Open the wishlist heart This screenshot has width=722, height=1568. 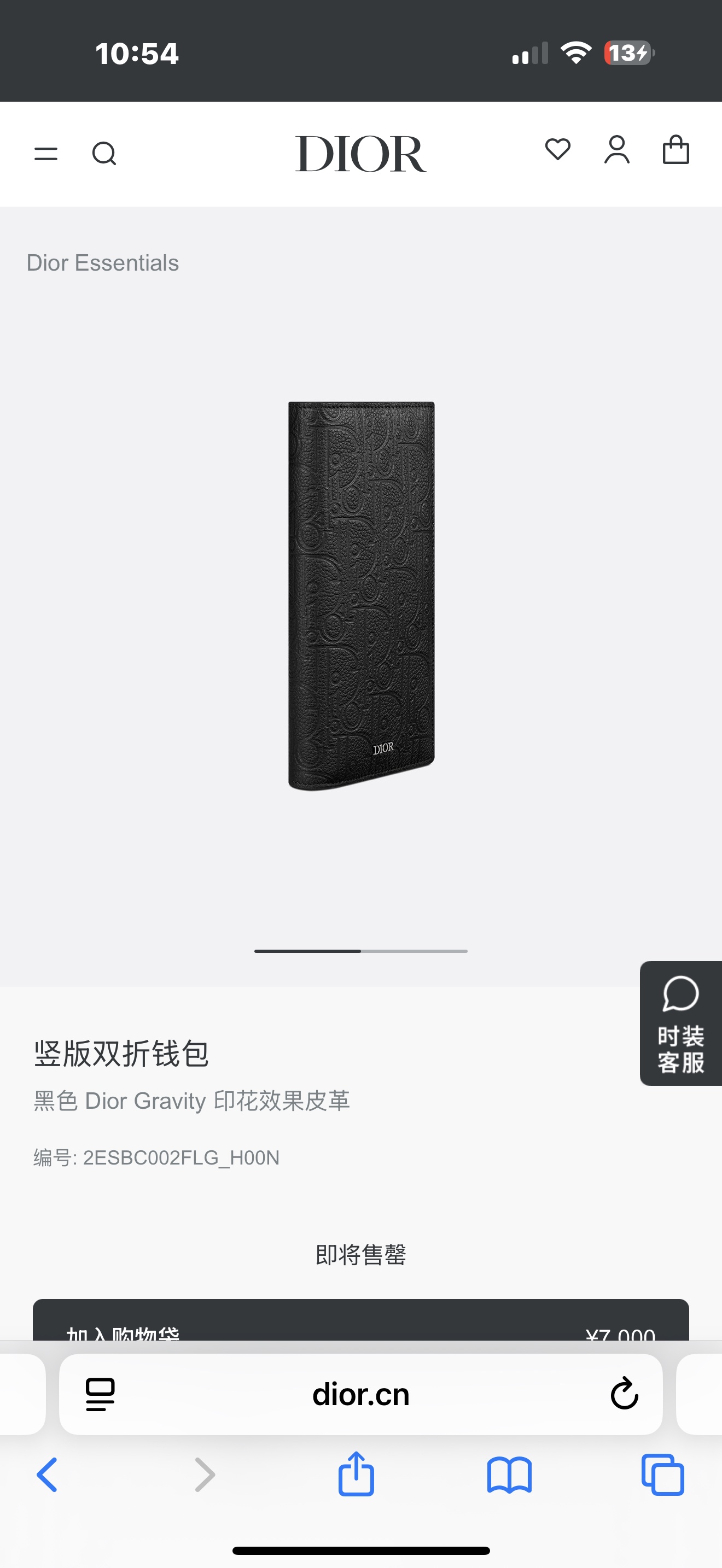pyautogui.click(x=557, y=150)
